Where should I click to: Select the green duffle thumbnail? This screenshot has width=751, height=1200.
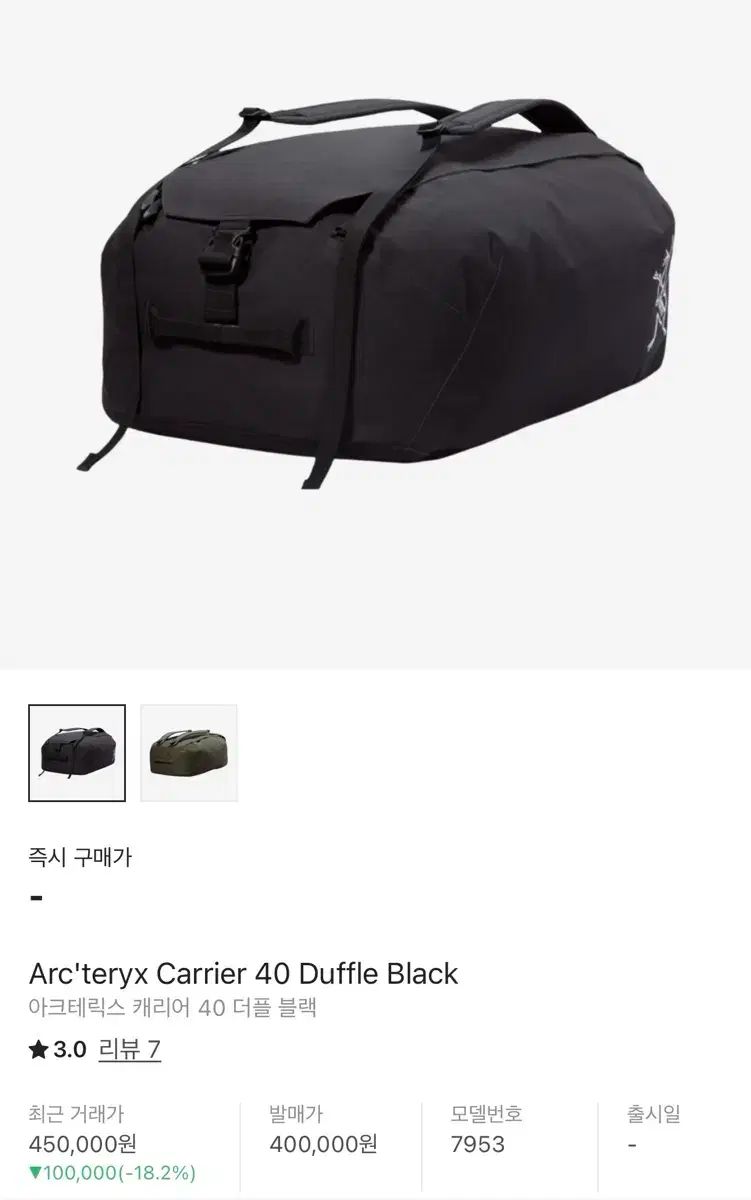[x=189, y=752]
